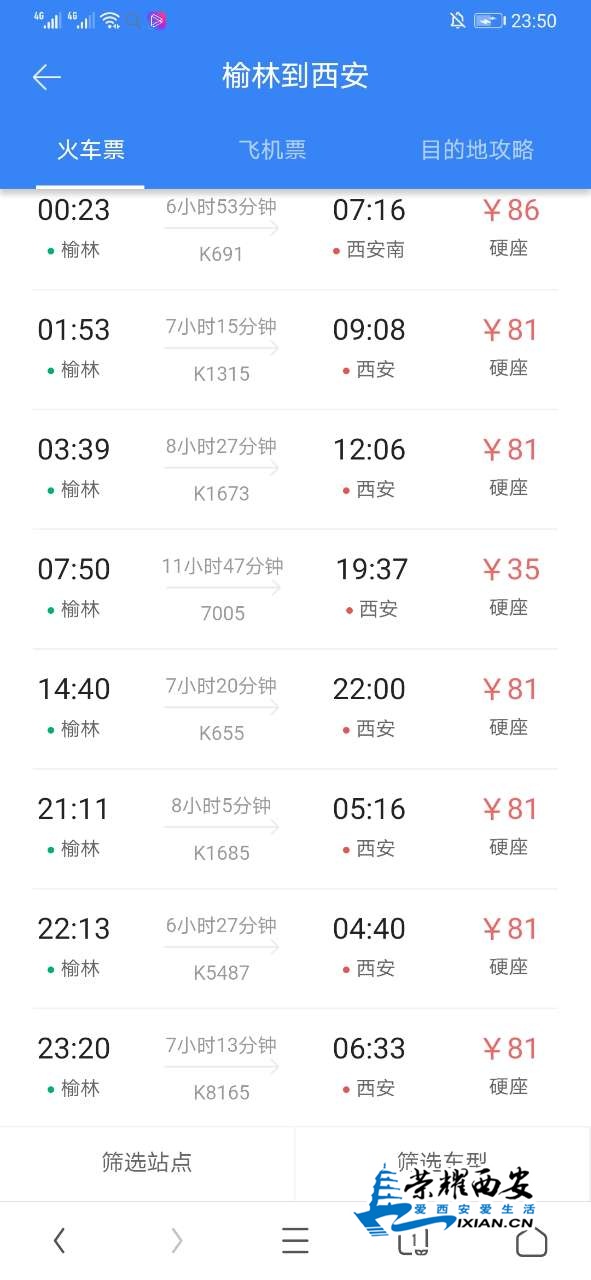
Task: Open train K1685 departing 21:11
Action: tap(295, 829)
